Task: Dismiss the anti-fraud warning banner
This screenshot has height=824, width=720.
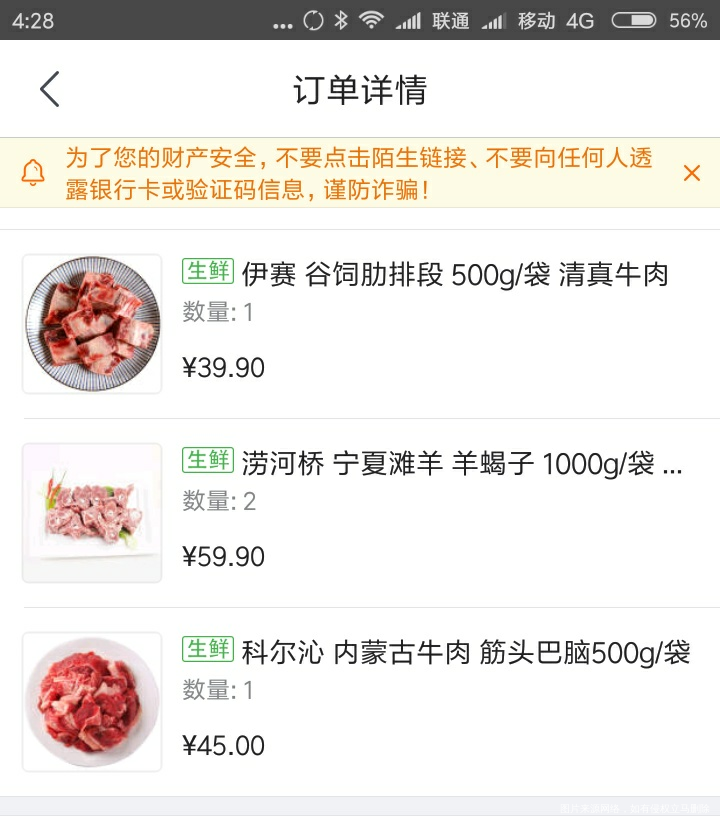Action: 691,172
